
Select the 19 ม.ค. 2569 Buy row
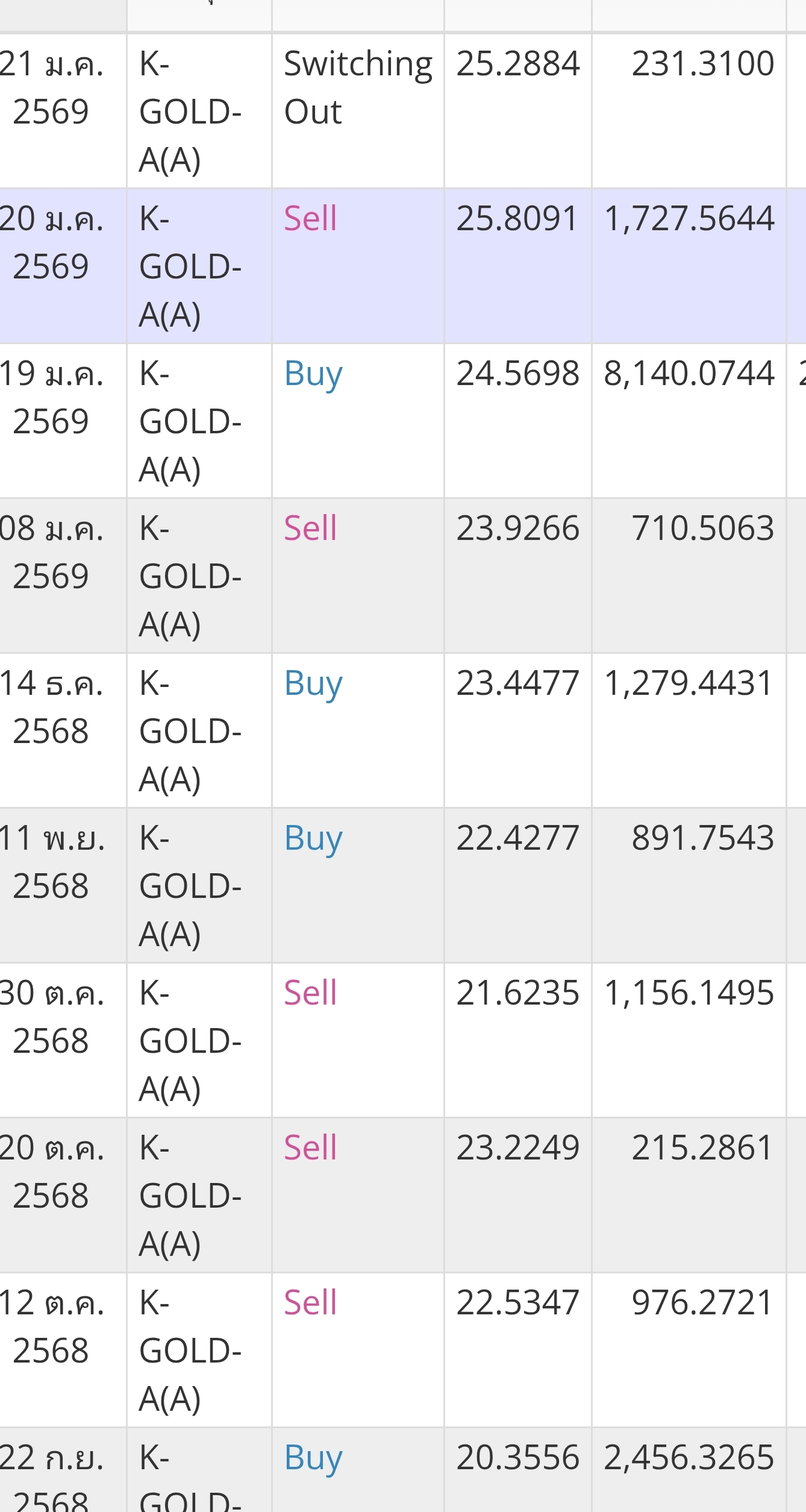click(x=402, y=421)
